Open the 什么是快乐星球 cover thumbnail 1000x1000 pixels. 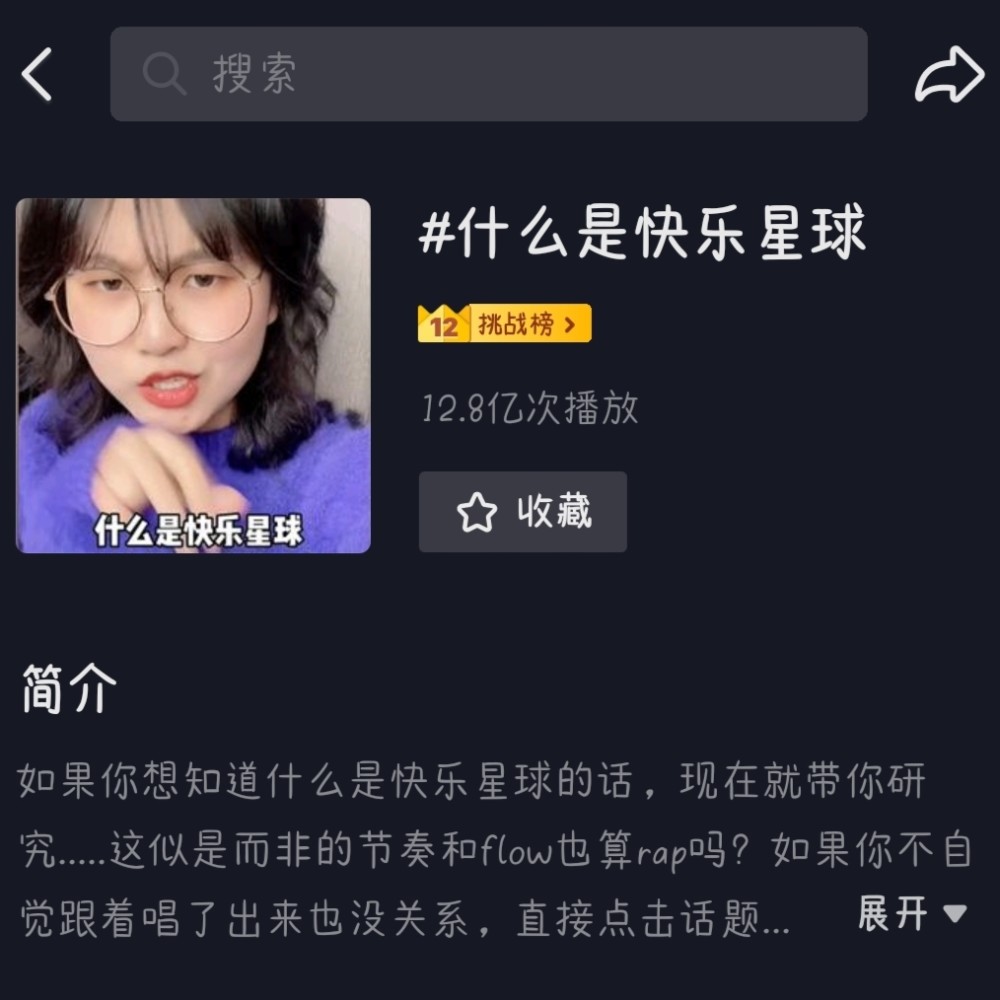tap(193, 375)
